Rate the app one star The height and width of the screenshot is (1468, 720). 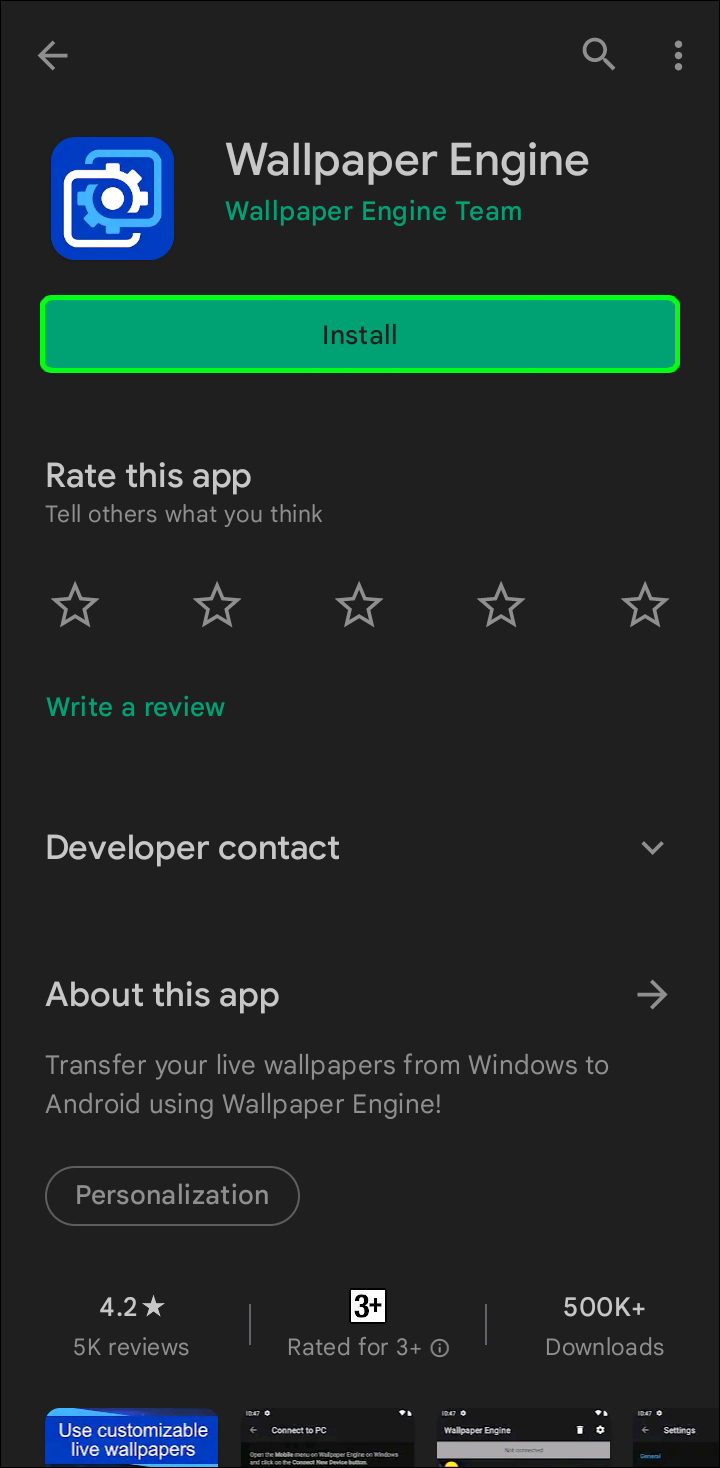75,605
